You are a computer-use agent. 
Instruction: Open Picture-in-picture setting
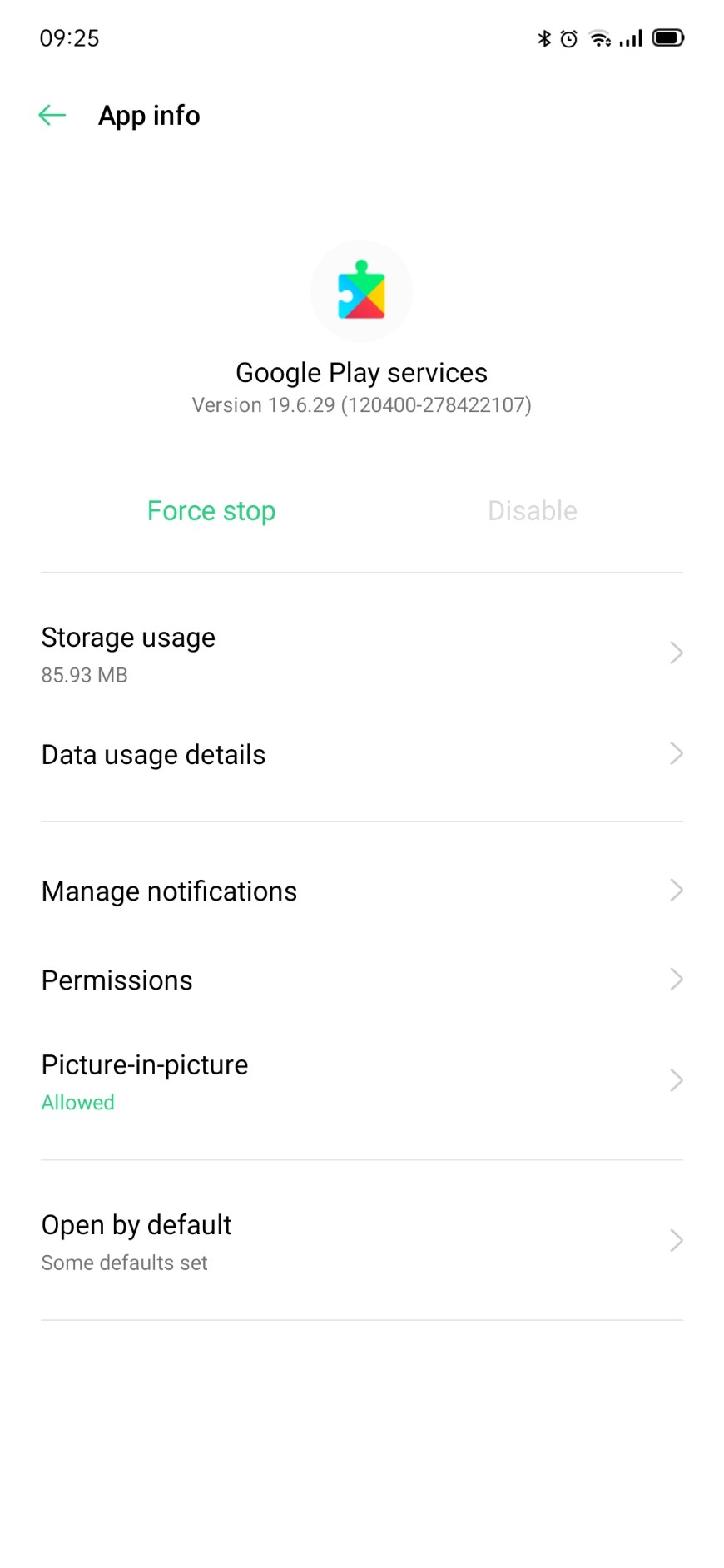(361, 1080)
